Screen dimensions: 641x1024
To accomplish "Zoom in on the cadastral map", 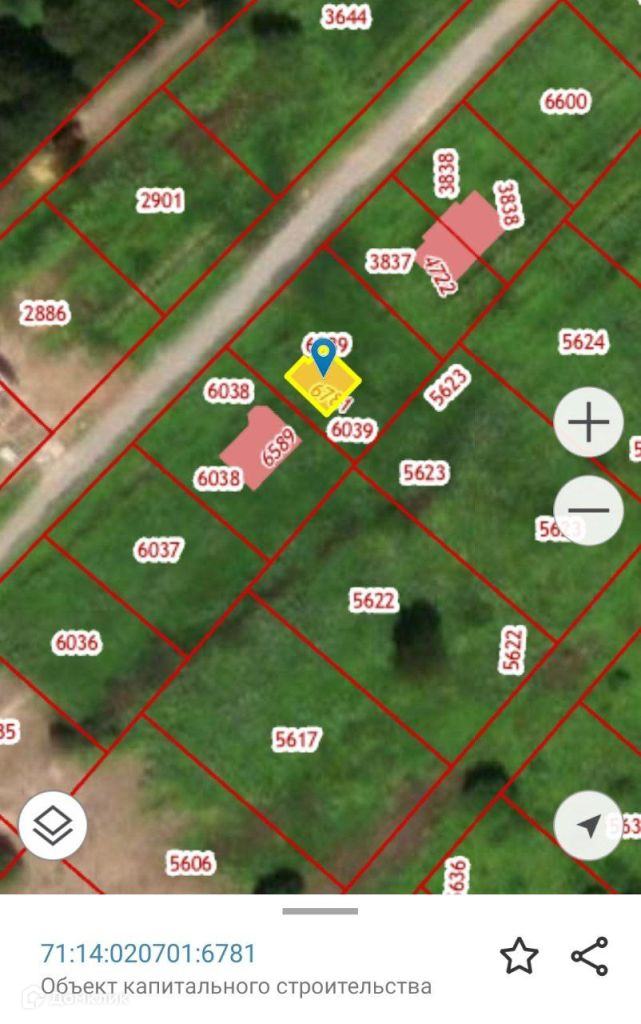I will coord(588,423).
